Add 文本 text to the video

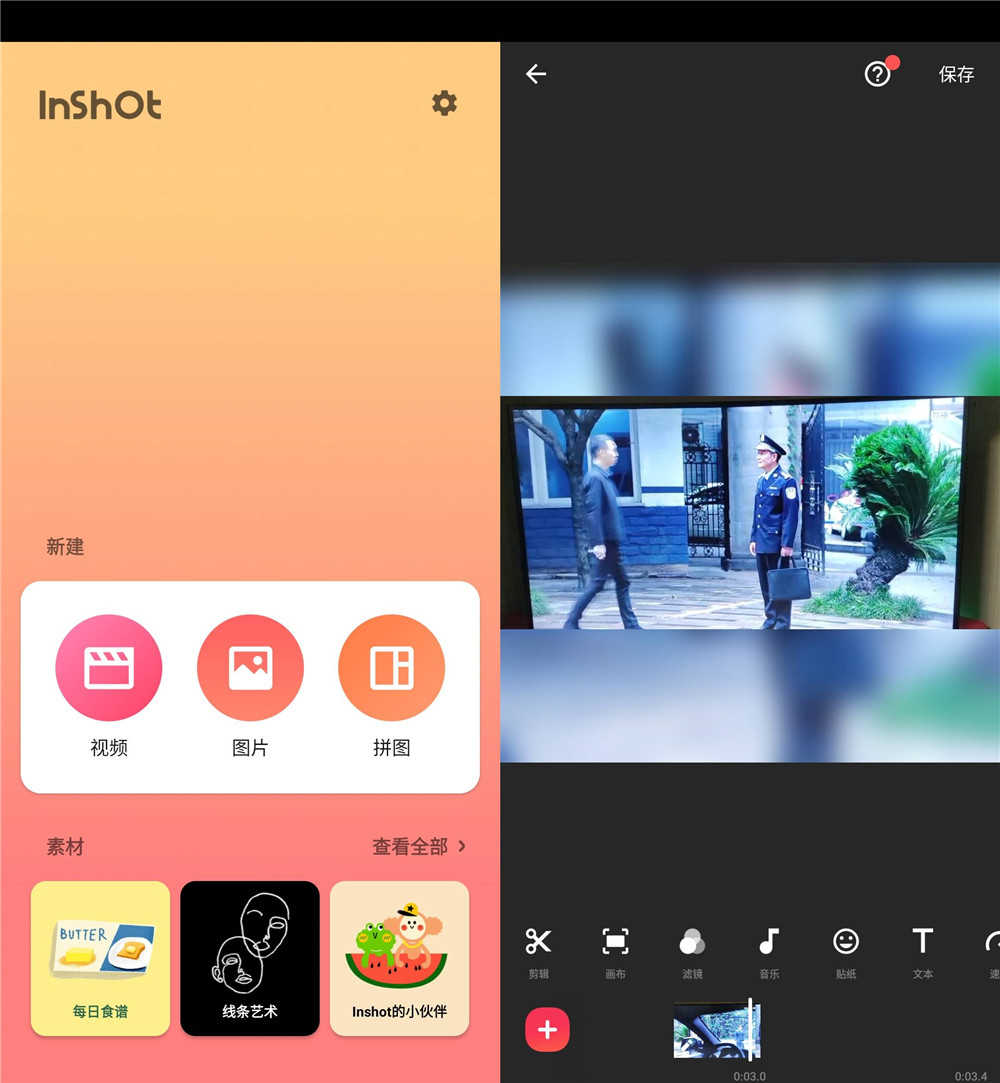tap(922, 950)
